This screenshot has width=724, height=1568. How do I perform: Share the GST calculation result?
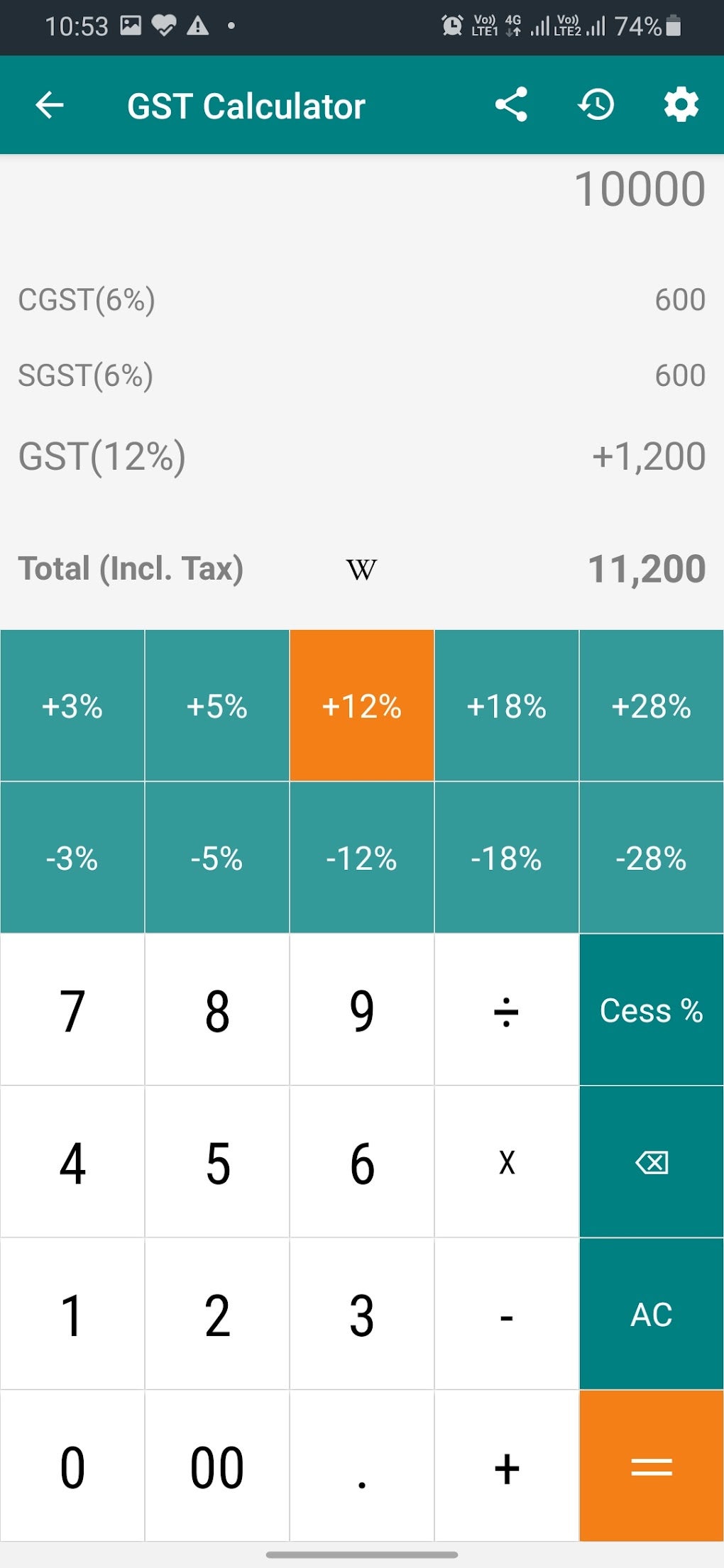click(511, 105)
